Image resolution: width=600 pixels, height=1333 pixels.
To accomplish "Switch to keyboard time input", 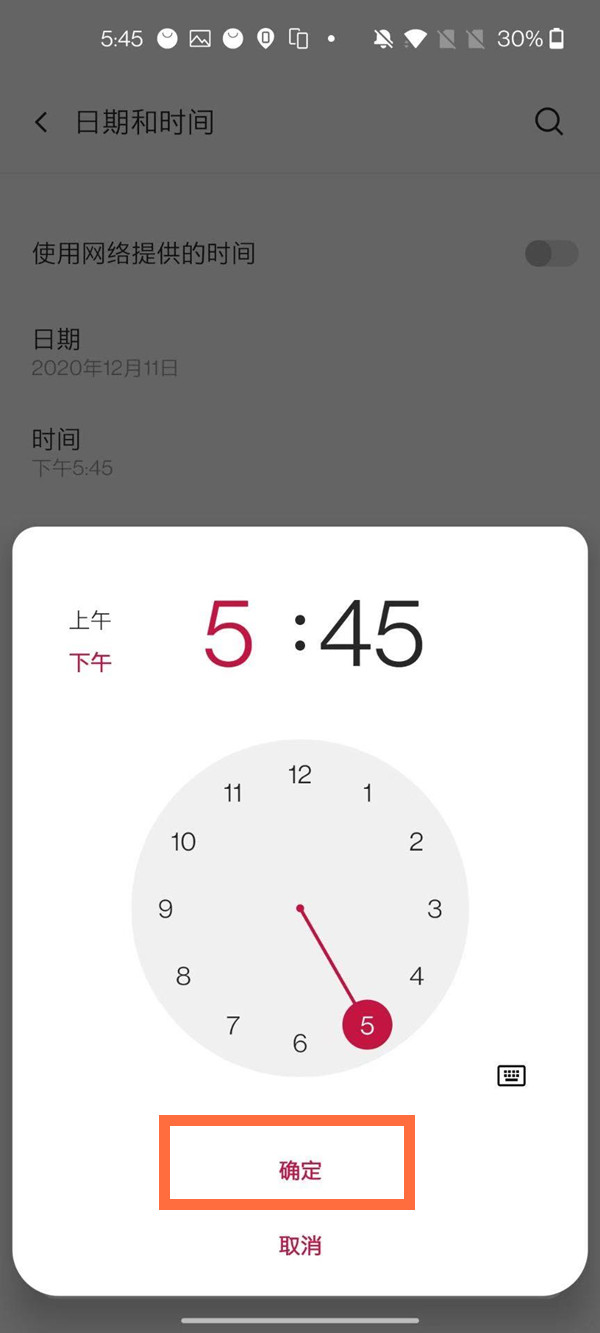I will [x=511, y=1076].
